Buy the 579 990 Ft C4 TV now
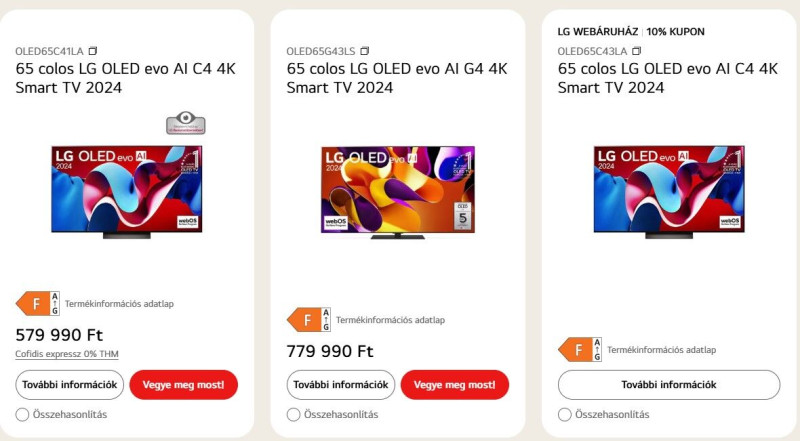The width and height of the screenshot is (800, 441). point(184,385)
